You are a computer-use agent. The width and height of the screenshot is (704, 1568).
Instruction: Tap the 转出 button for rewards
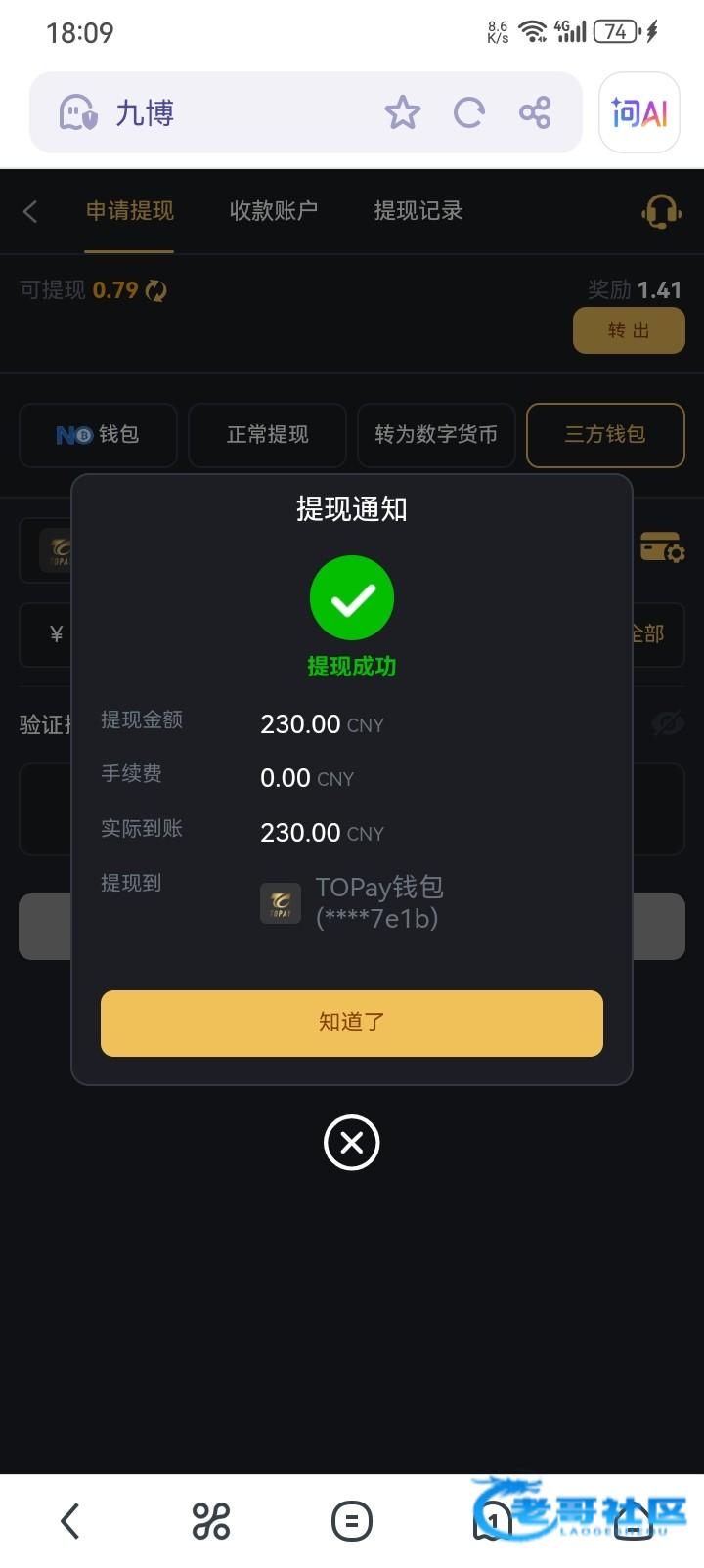tap(629, 330)
